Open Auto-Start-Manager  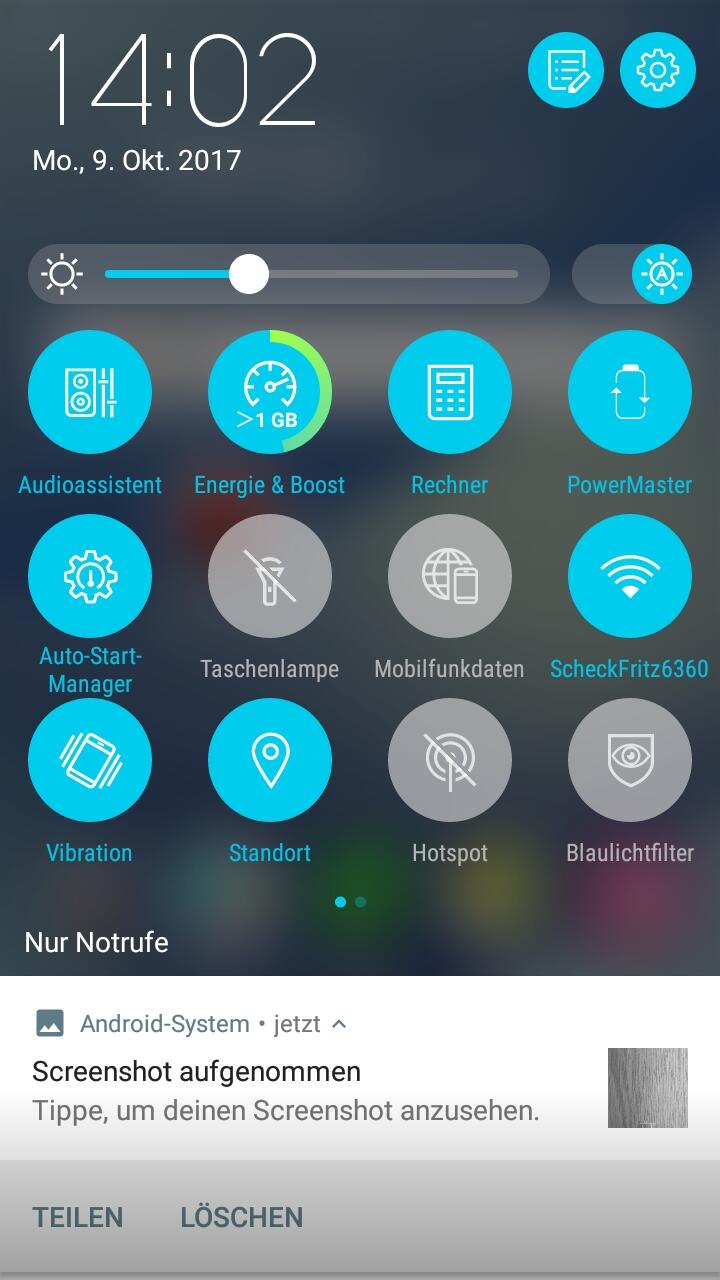[90, 576]
